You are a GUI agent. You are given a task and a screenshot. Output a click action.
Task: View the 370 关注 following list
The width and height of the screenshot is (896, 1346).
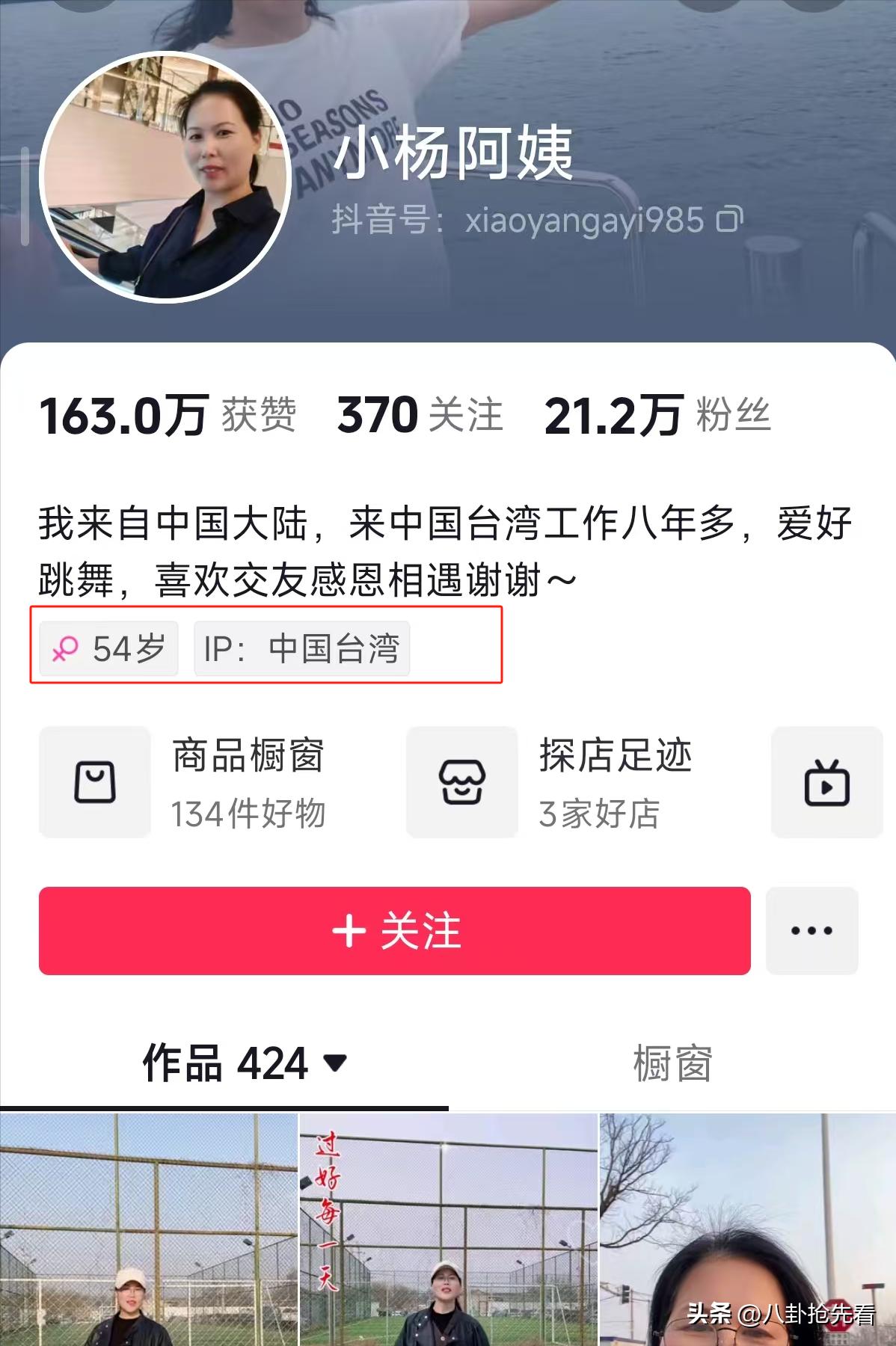[x=420, y=415]
